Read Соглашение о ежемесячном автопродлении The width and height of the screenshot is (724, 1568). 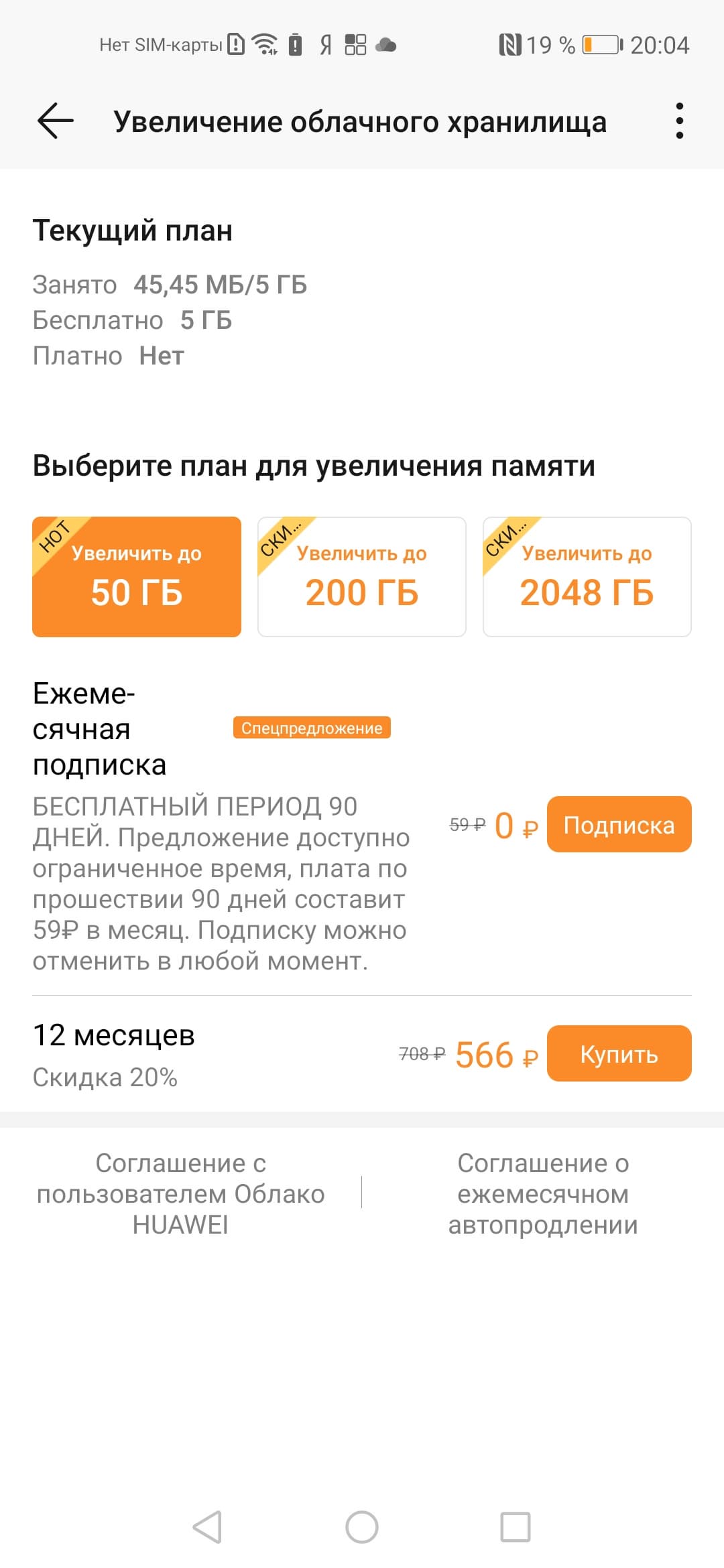543,1193
